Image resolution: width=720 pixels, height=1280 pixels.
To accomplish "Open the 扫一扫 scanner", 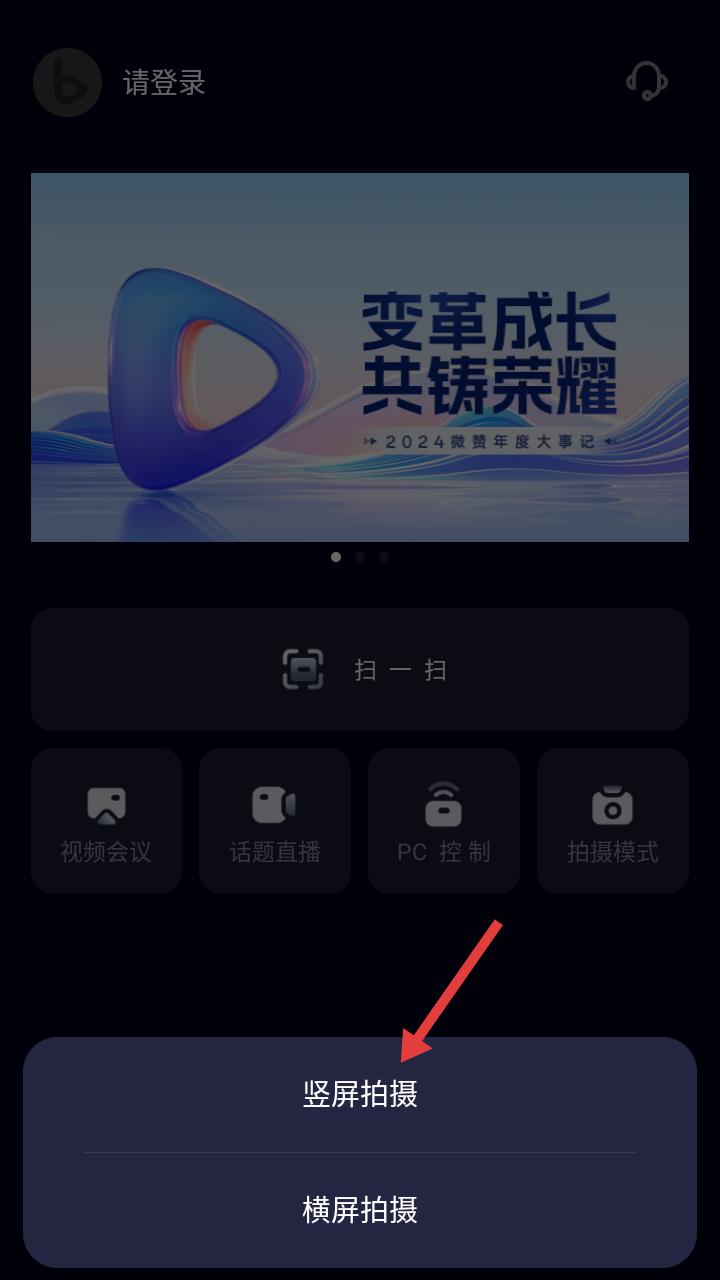I will click(360, 669).
